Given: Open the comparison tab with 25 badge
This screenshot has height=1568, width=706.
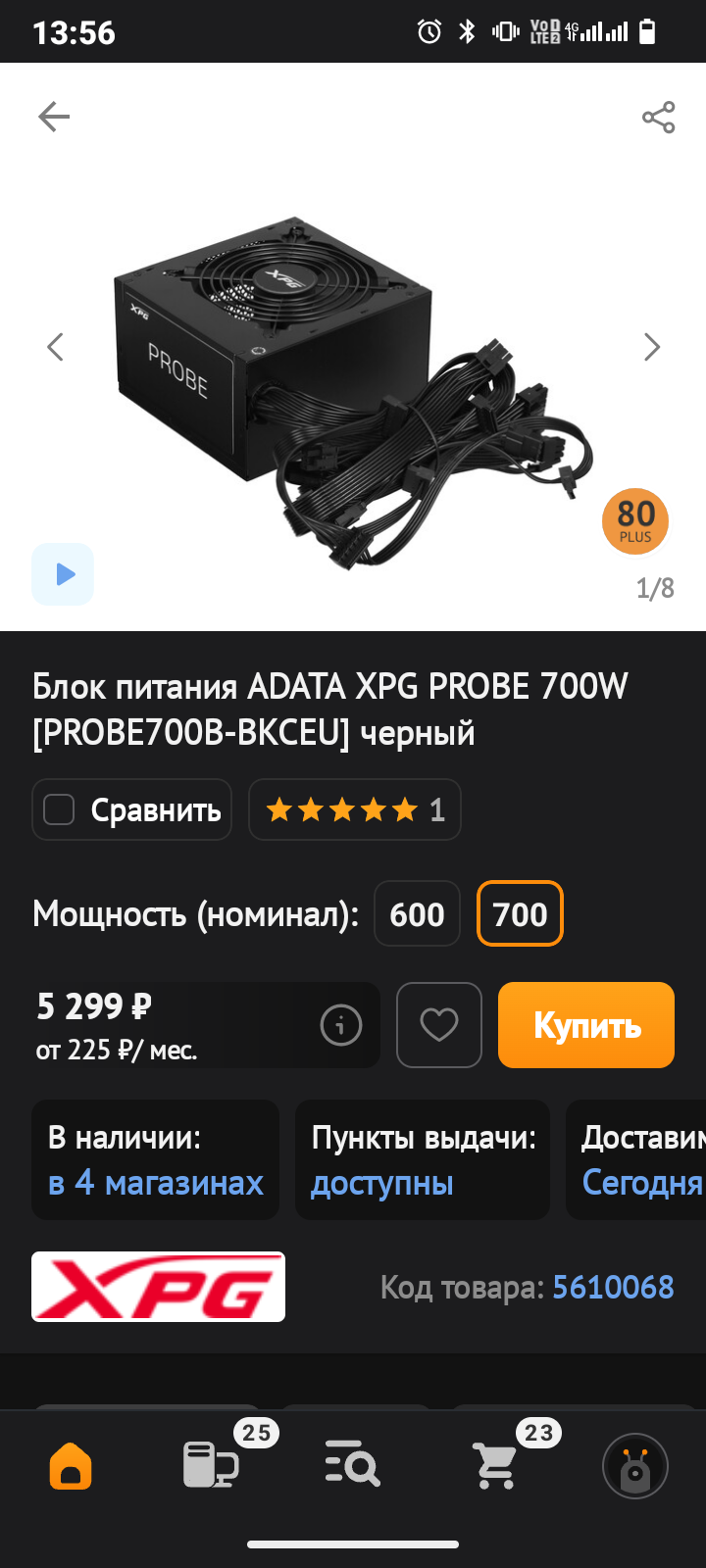Looking at the screenshot, I should (x=212, y=1465).
